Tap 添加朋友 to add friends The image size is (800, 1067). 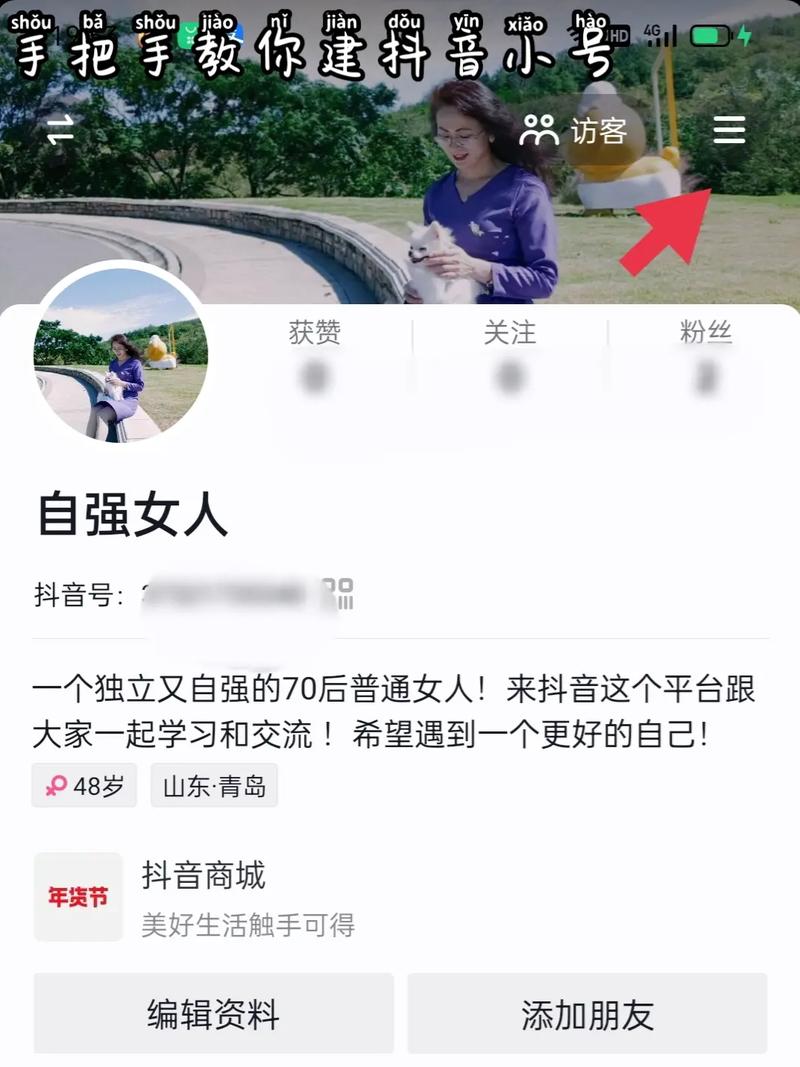coord(587,1014)
